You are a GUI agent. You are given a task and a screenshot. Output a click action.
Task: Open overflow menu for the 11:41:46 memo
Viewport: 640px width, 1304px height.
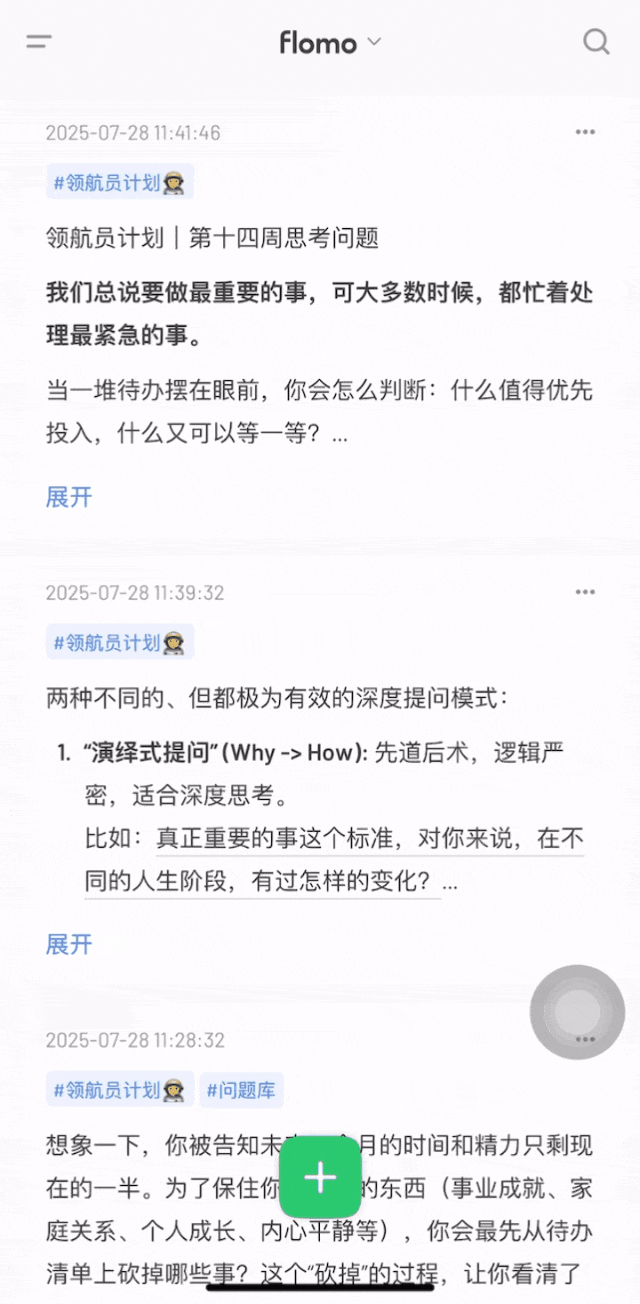click(585, 132)
